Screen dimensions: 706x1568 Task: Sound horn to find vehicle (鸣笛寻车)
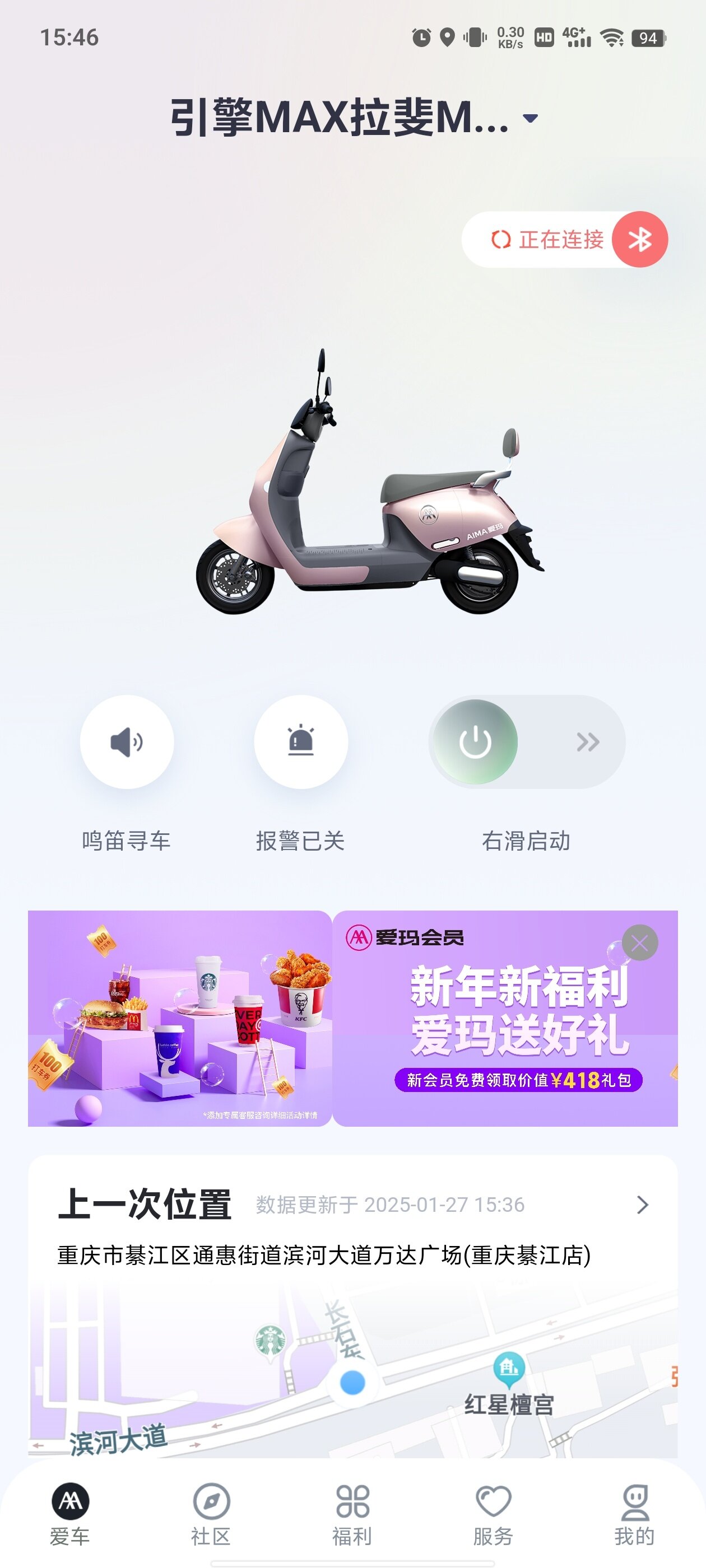[x=127, y=742]
